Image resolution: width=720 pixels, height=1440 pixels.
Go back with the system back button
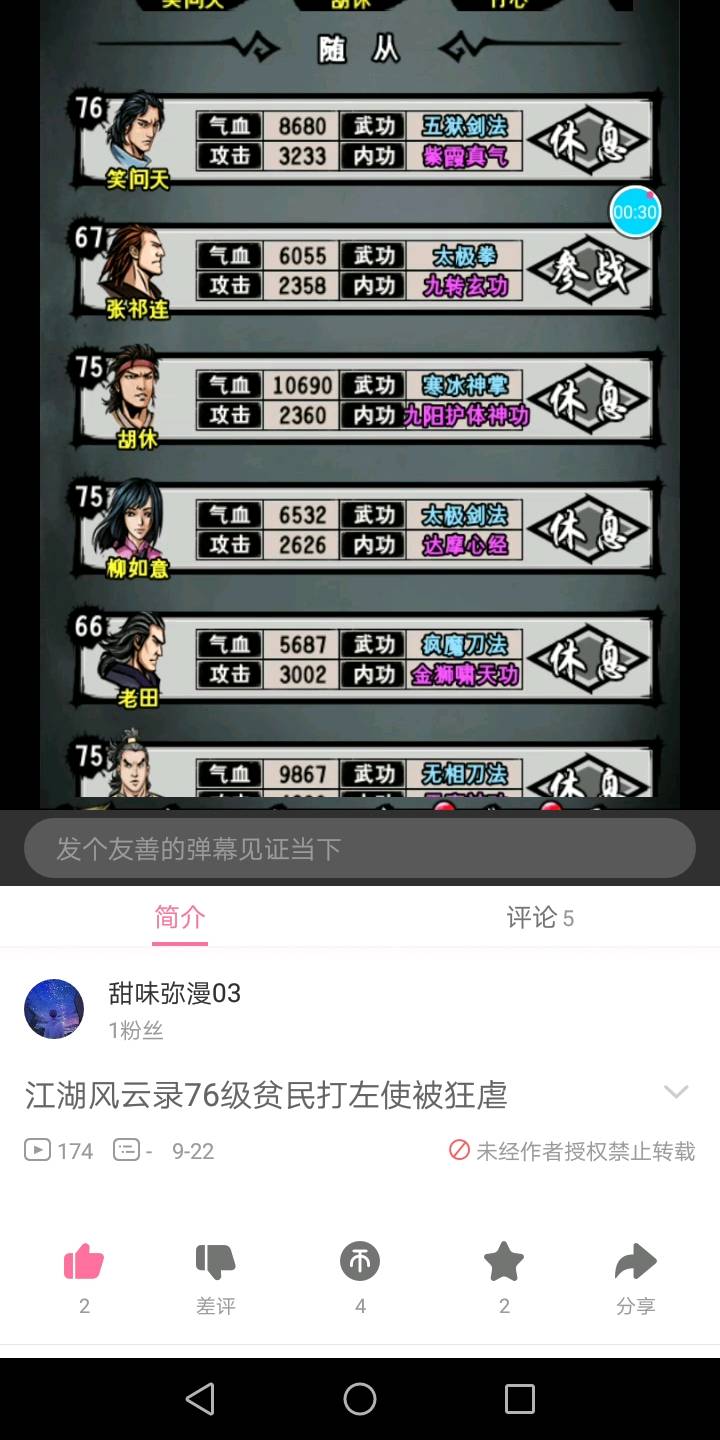(x=200, y=1398)
